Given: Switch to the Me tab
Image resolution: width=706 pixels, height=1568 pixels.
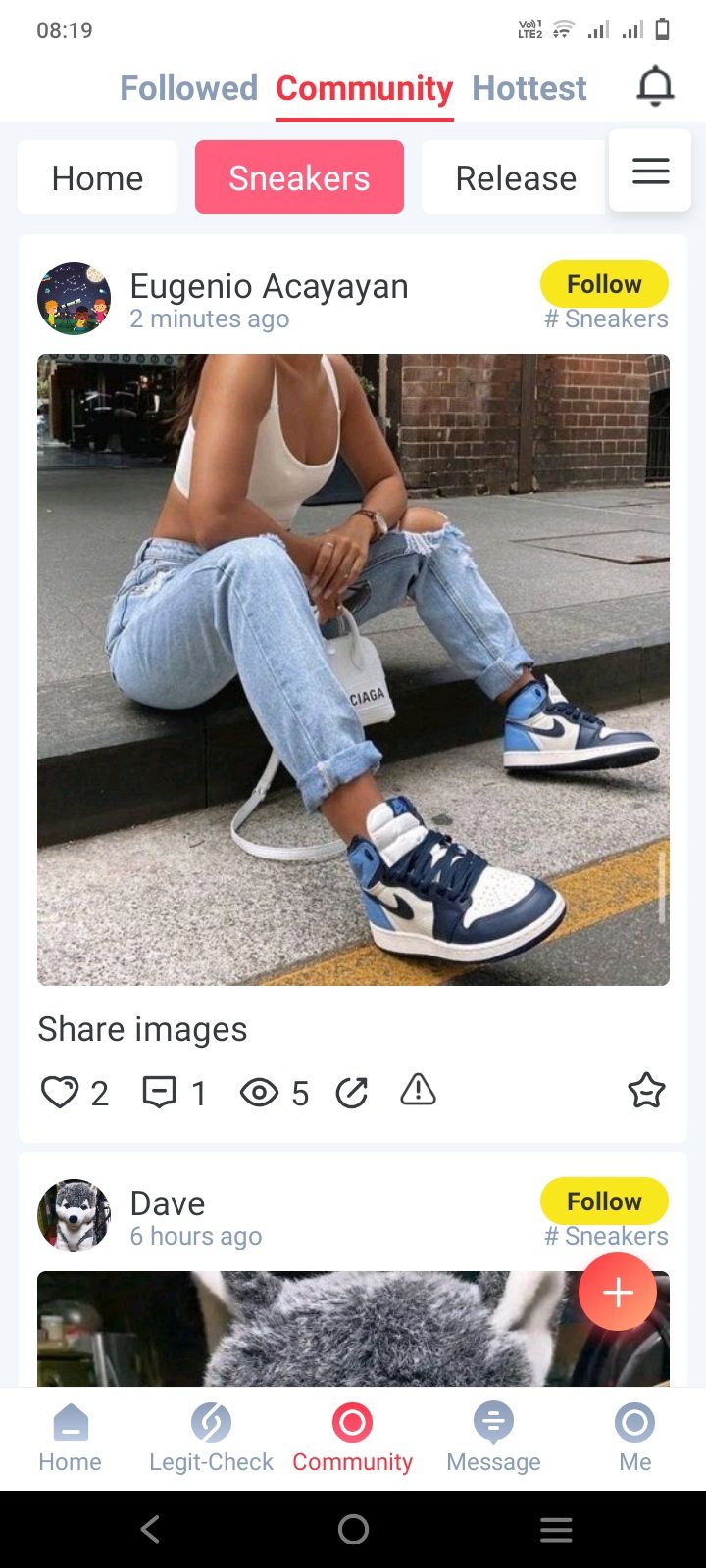Looking at the screenshot, I should tap(634, 1437).
